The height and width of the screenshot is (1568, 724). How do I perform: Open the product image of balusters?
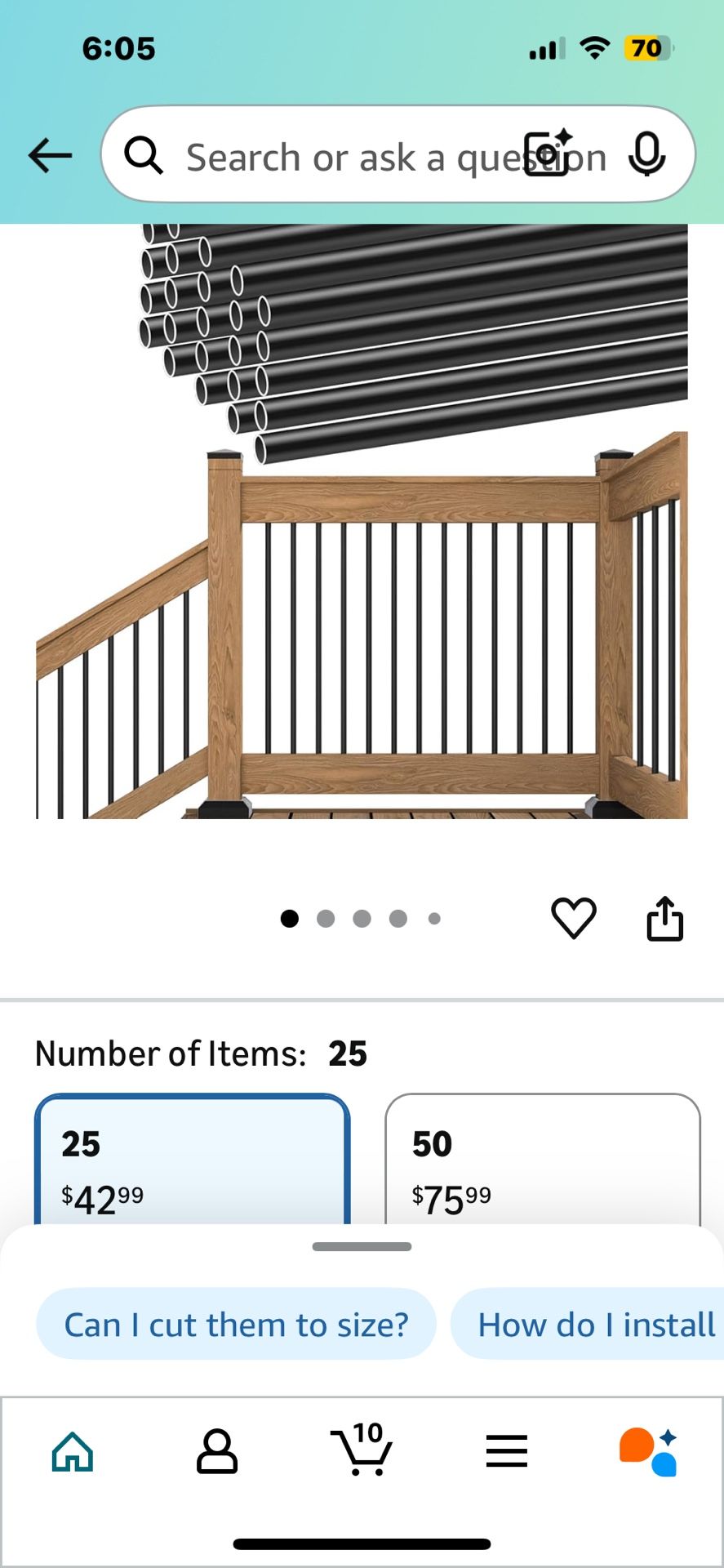tap(362, 521)
